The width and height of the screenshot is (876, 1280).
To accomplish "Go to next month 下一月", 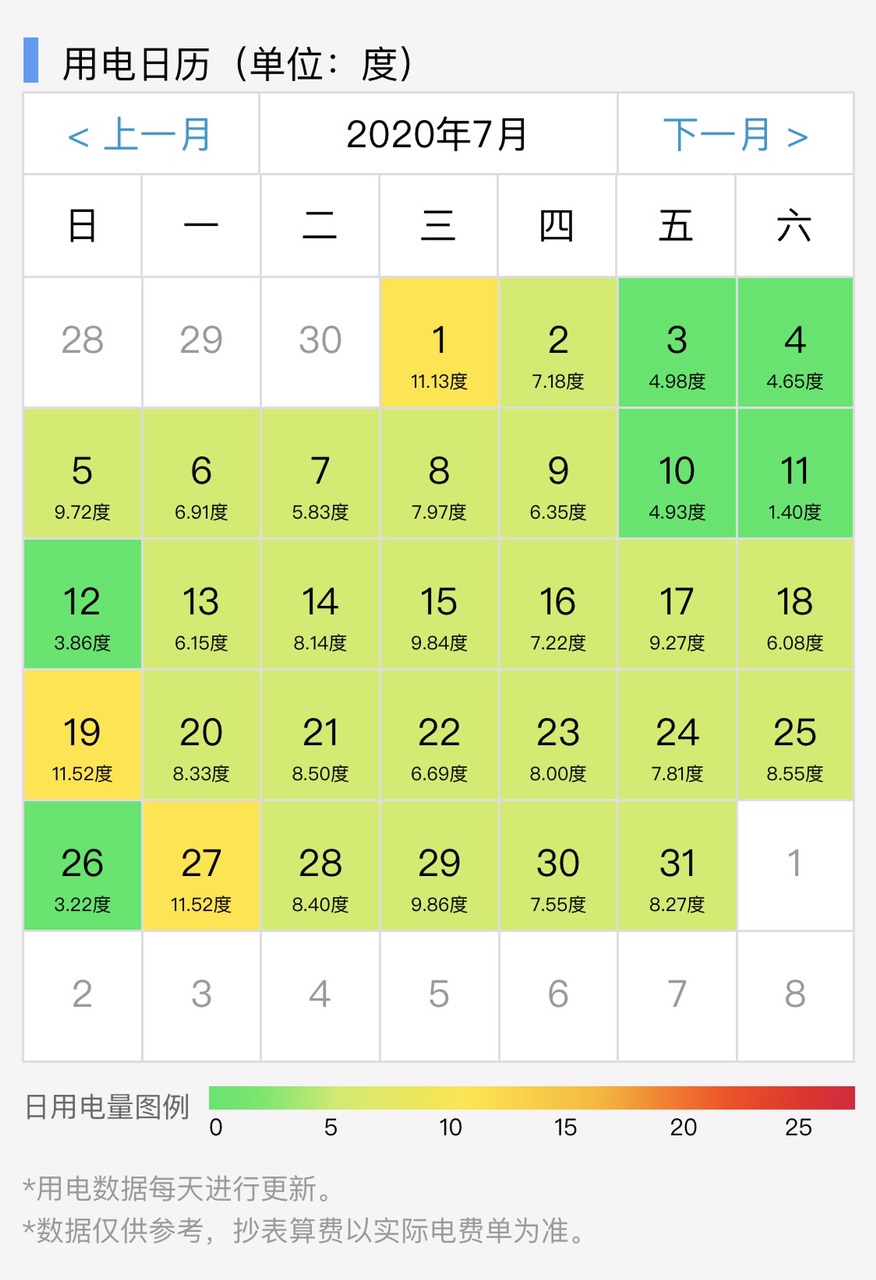I will click(x=735, y=134).
